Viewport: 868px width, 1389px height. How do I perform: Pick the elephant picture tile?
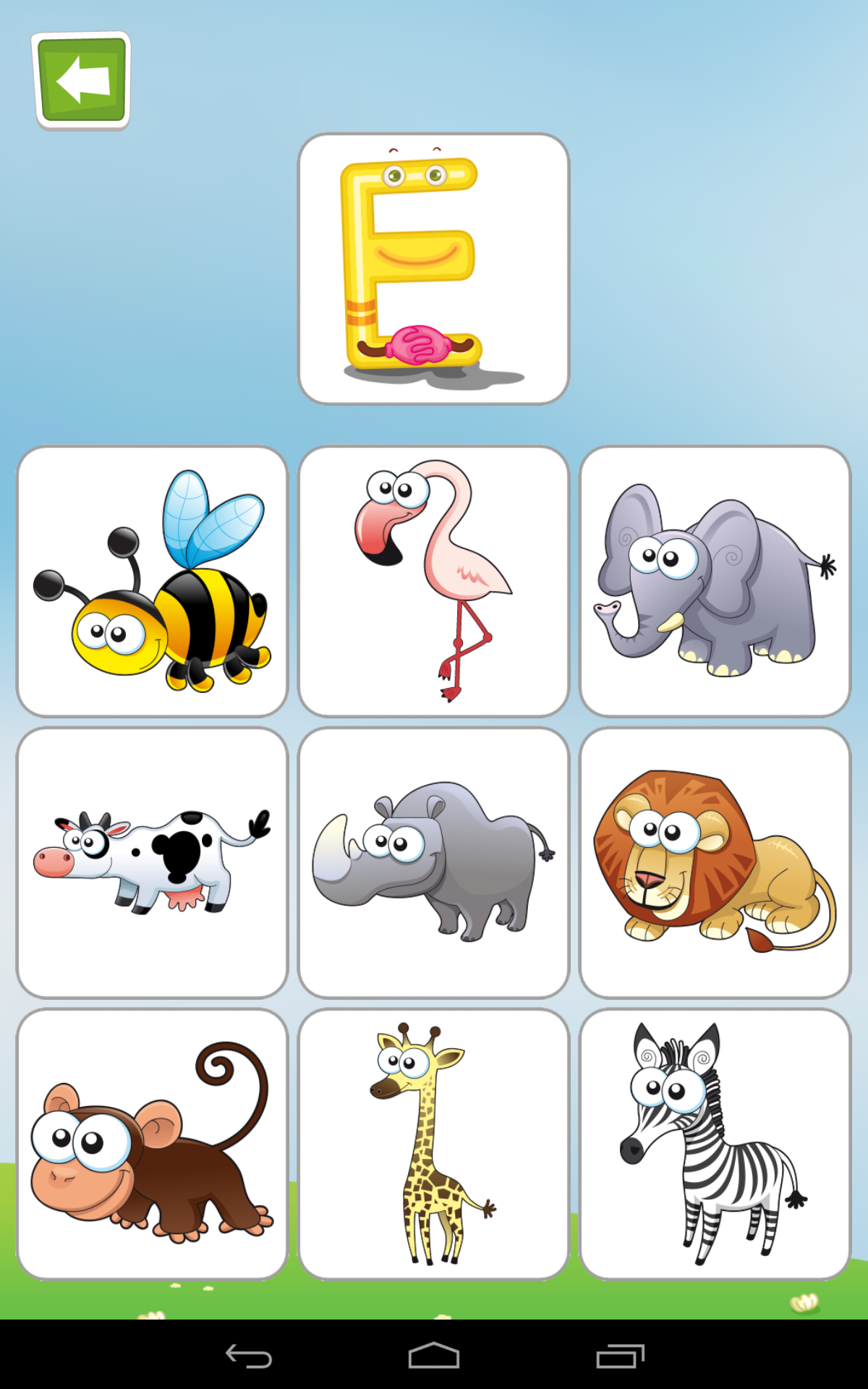(x=715, y=581)
